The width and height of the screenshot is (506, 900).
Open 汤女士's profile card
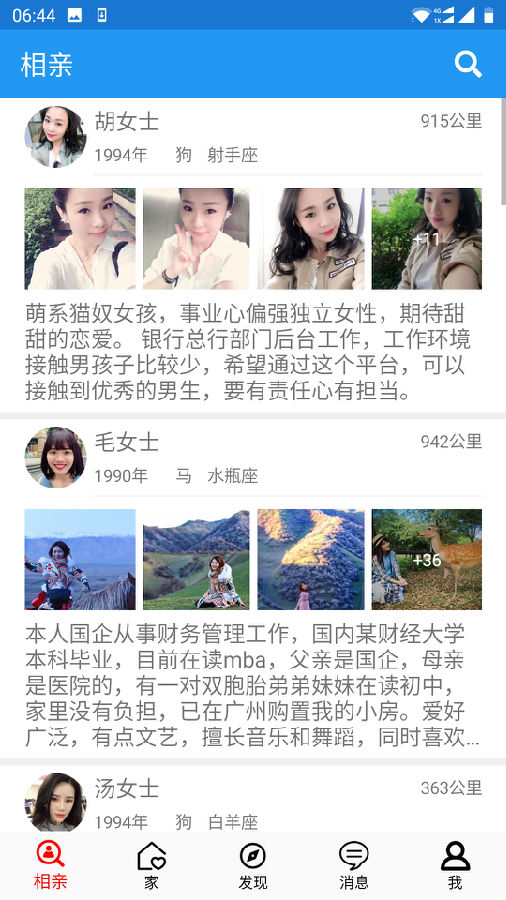coord(253,798)
